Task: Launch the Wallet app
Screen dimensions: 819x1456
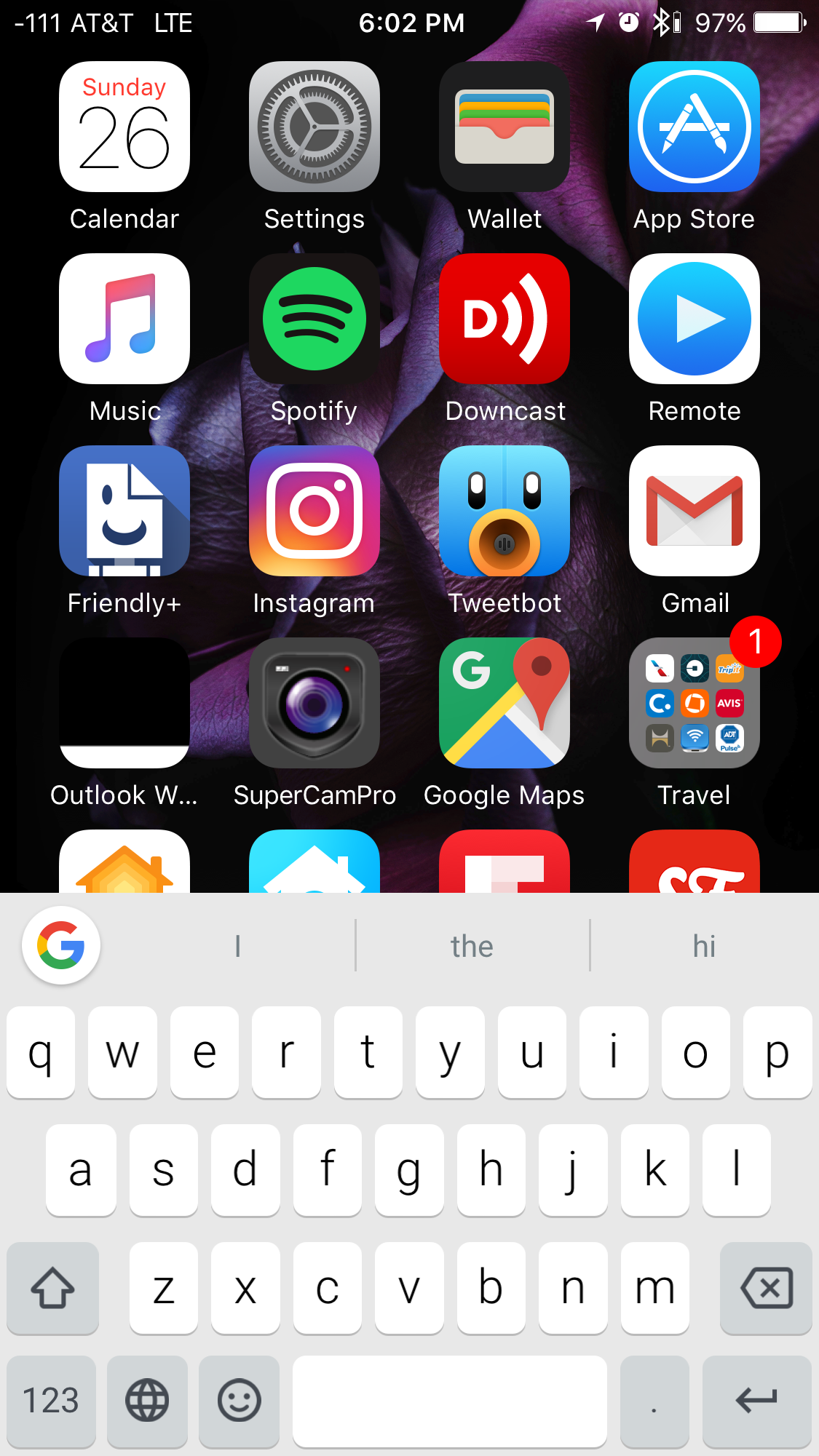Action: click(505, 127)
